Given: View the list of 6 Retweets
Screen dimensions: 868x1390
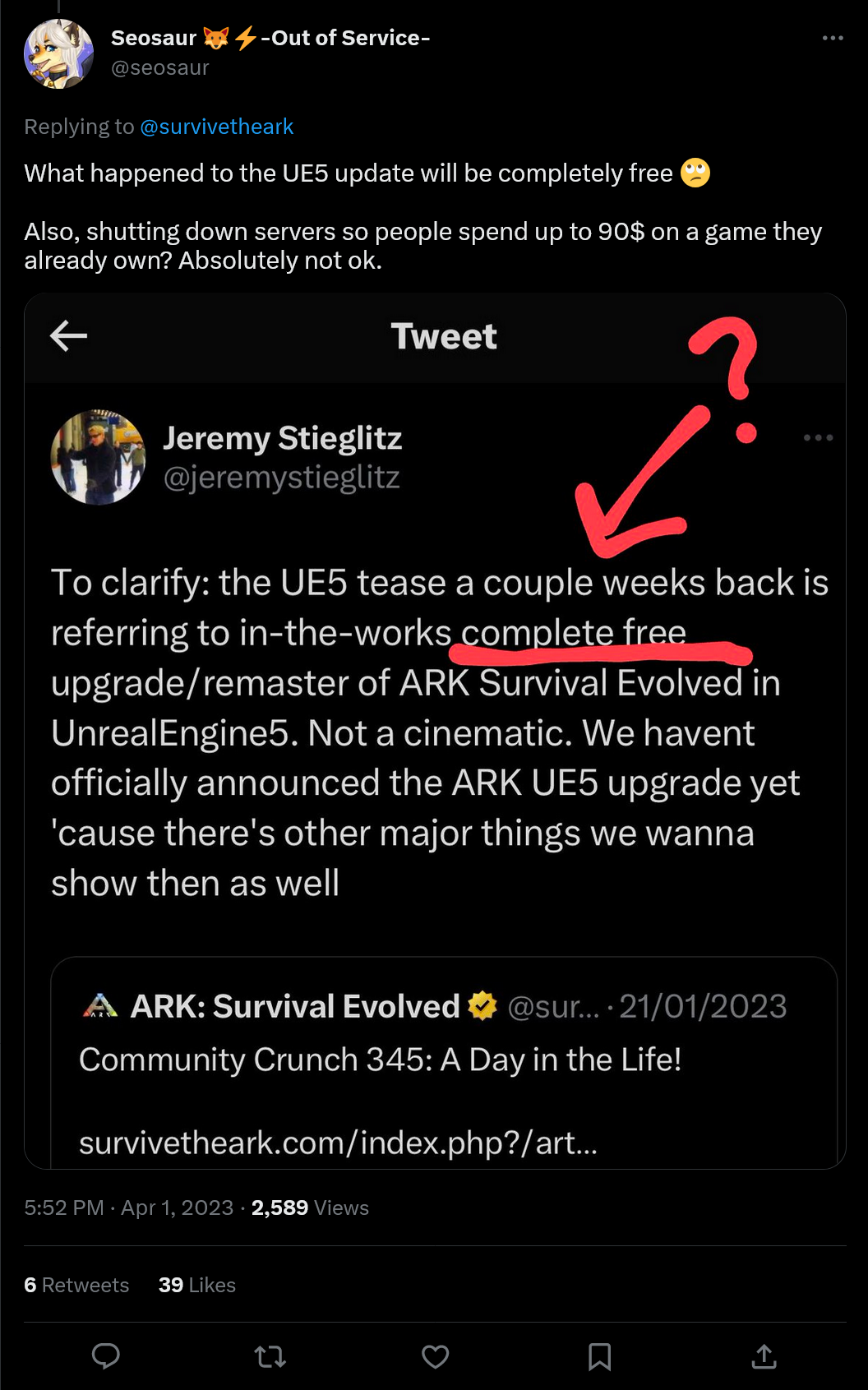Looking at the screenshot, I should pyautogui.click(x=76, y=1285).
